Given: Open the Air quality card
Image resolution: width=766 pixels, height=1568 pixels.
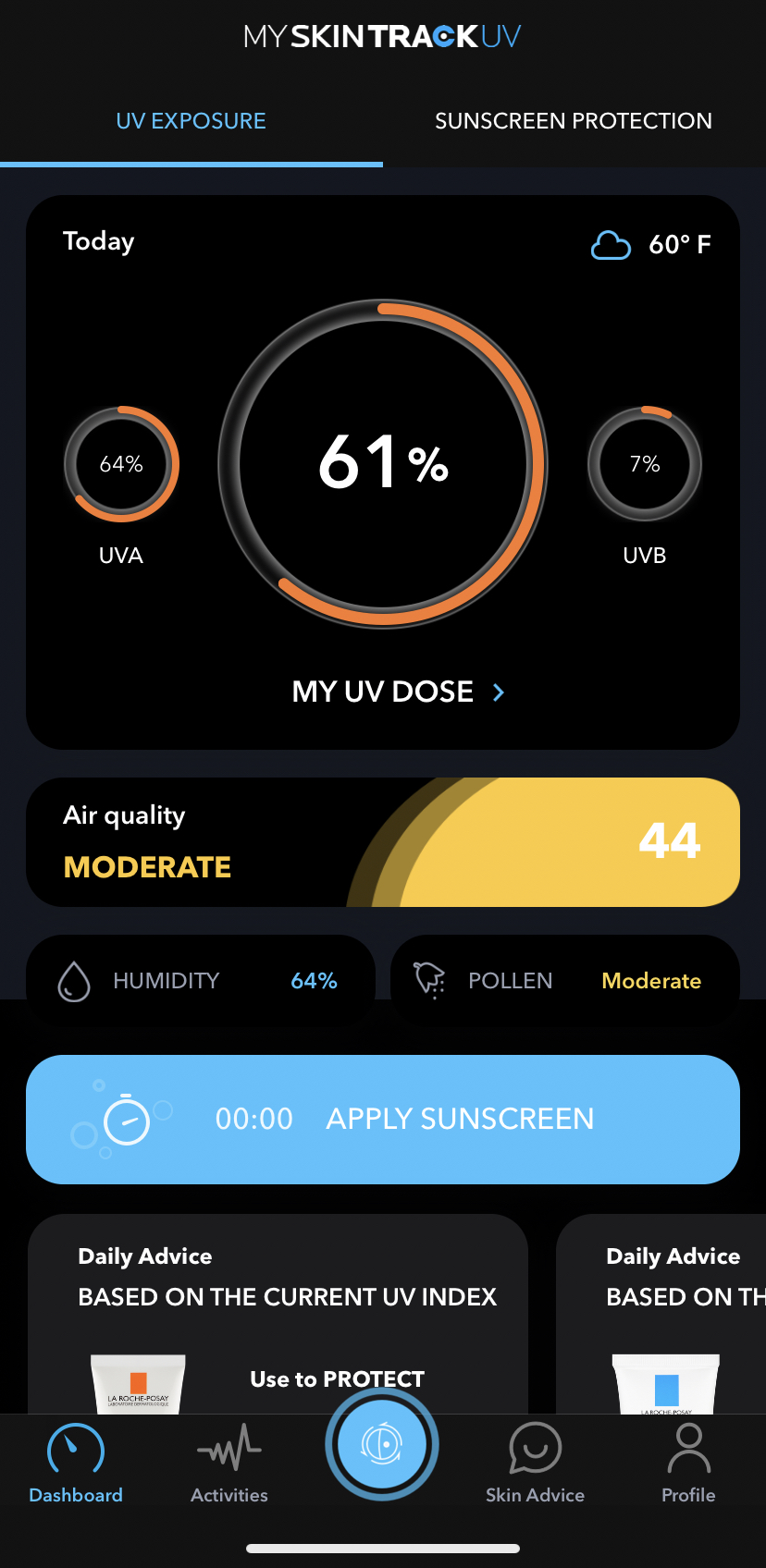Looking at the screenshot, I should tap(383, 842).
